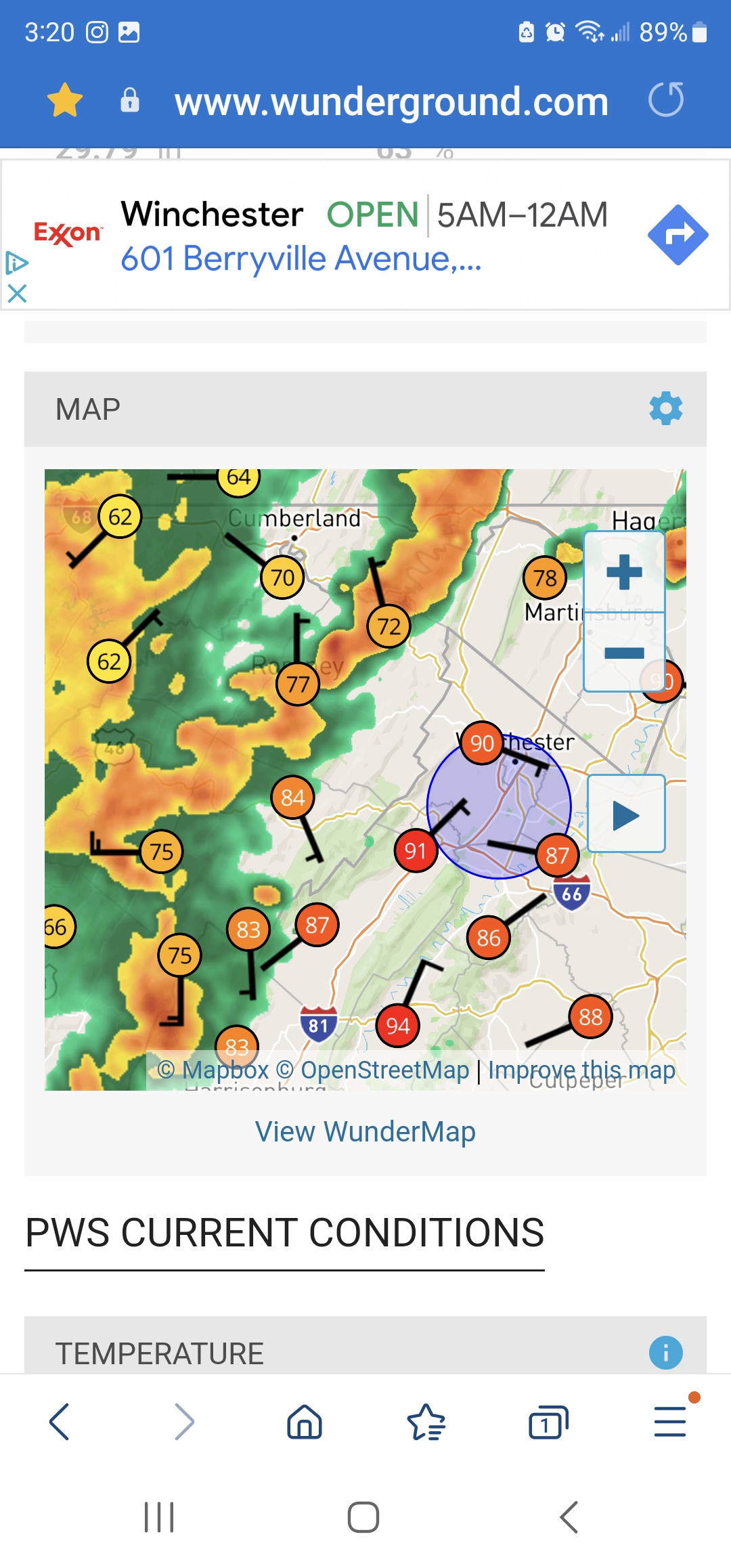731x1568 pixels.
Task: Open the www.wunderground.com address bar
Action: click(x=391, y=102)
